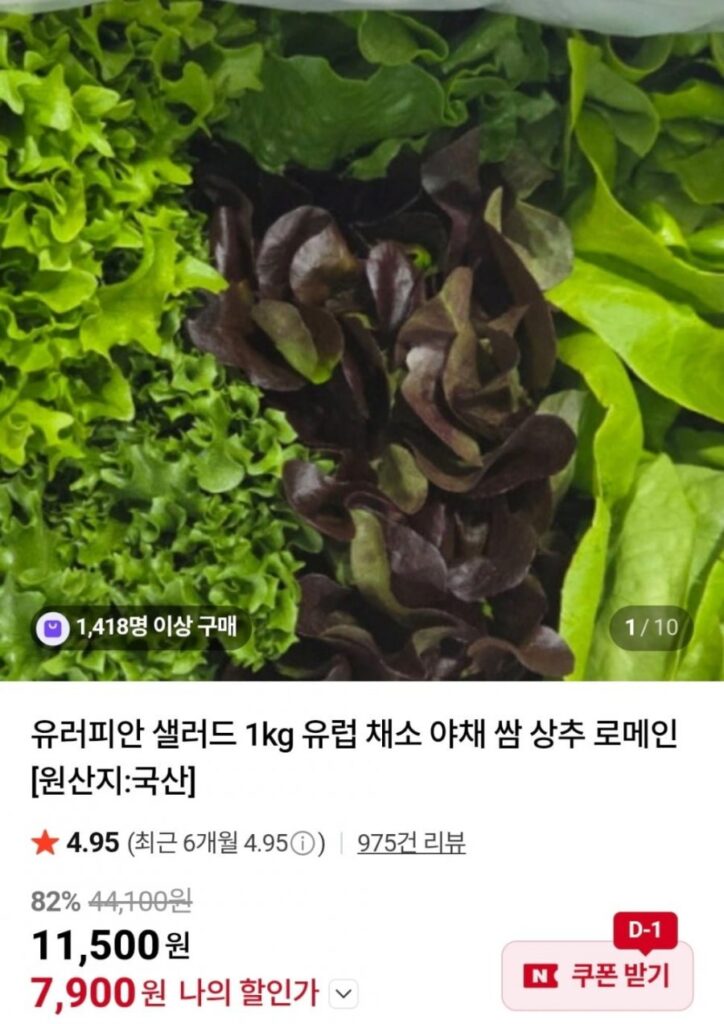
Task: Click the 1/10 image counter
Action: point(650,625)
